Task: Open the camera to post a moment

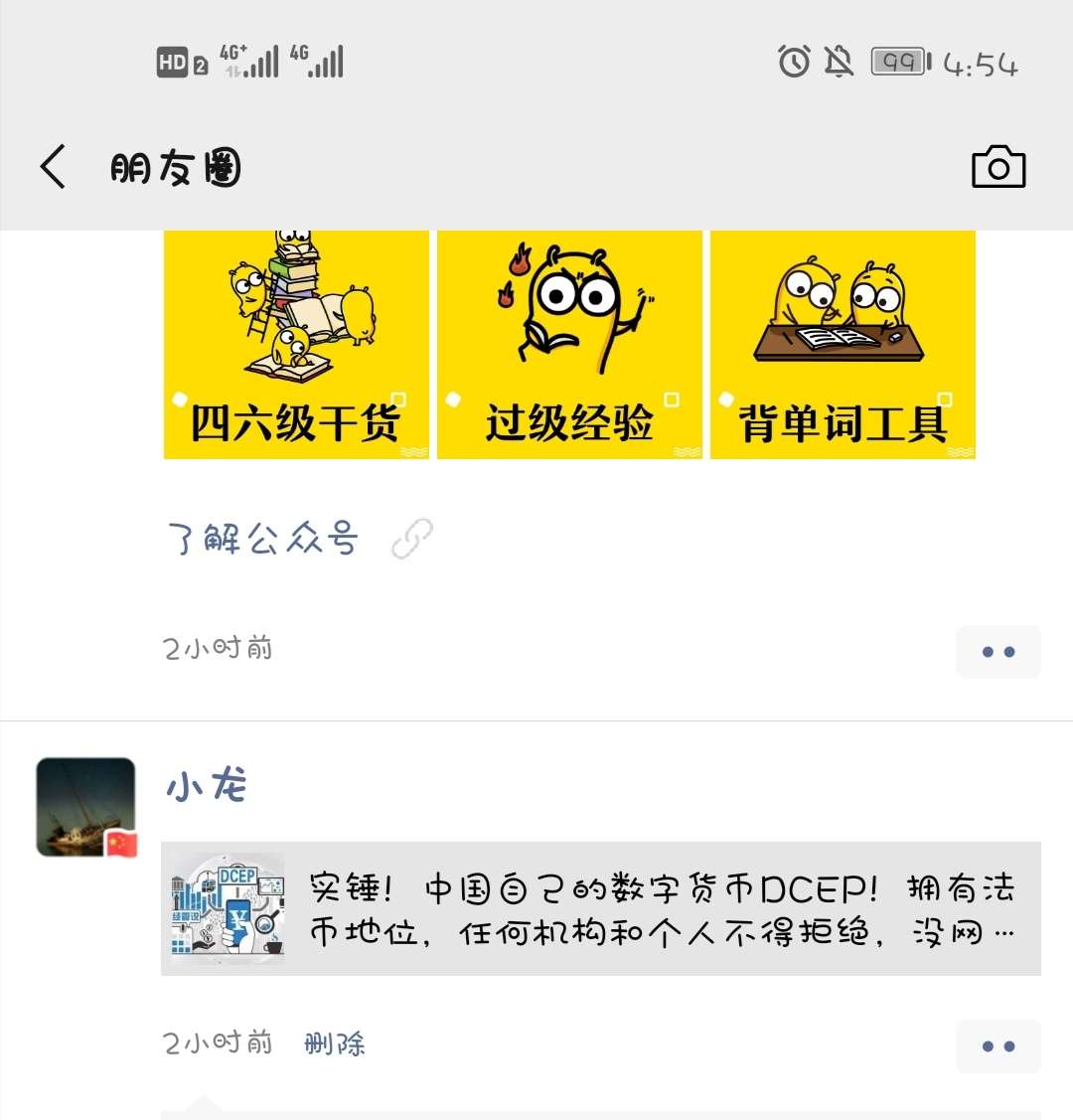Action: click(x=997, y=167)
